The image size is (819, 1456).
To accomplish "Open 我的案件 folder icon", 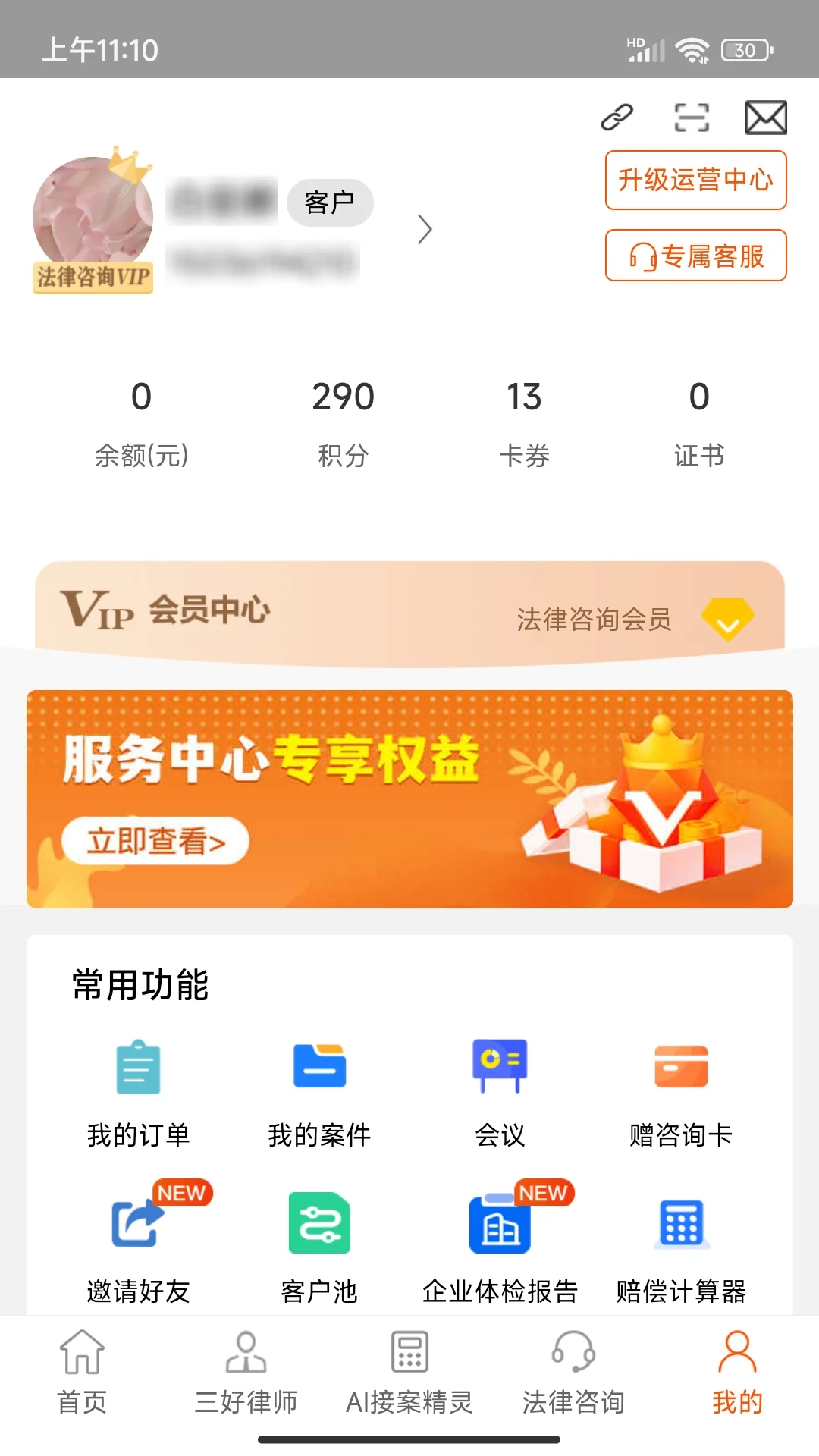I will [319, 1065].
